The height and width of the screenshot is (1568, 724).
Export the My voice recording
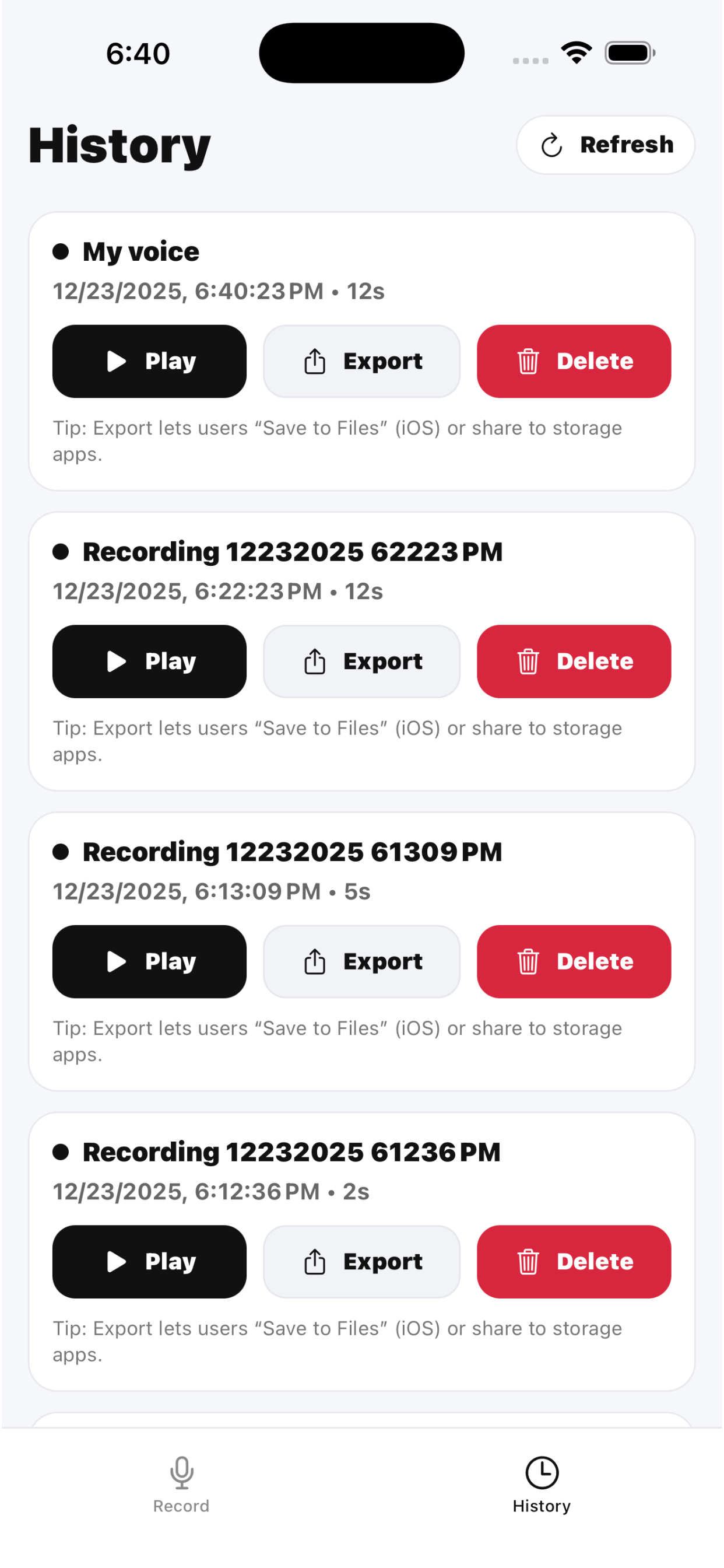click(x=361, y=361)
